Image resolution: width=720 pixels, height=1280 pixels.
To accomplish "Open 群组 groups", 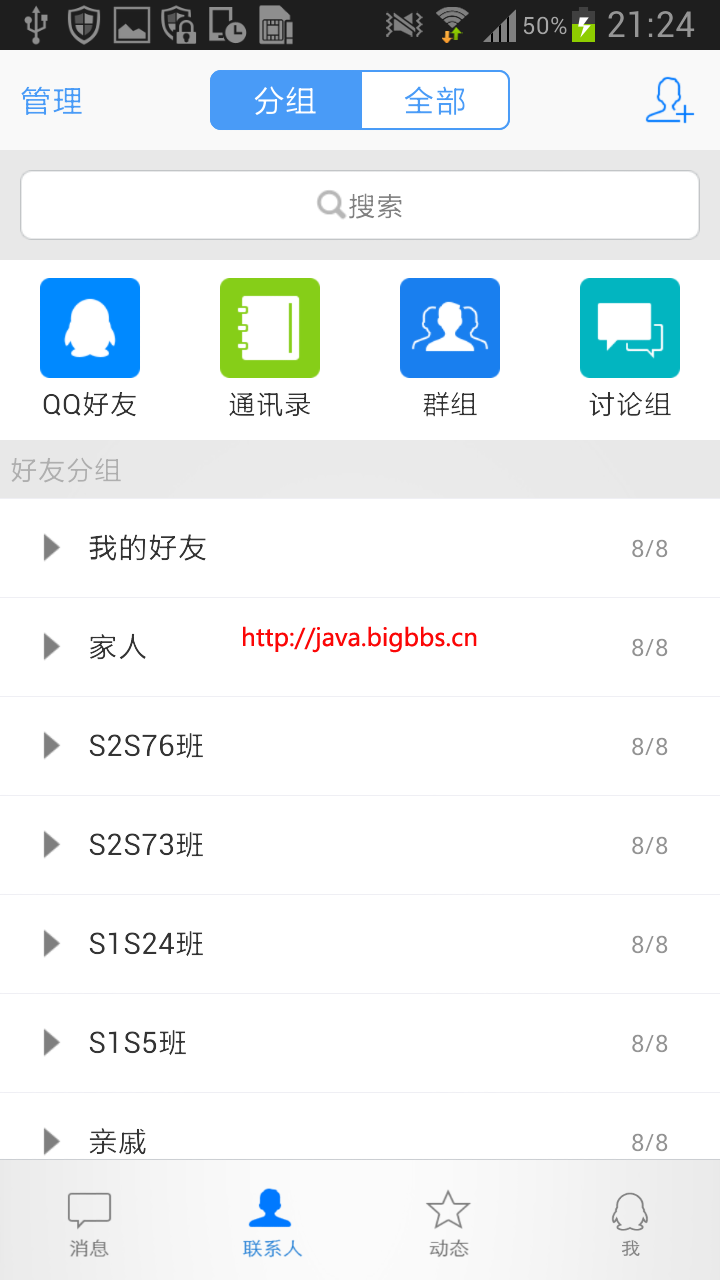I will (x=450, y=348).
